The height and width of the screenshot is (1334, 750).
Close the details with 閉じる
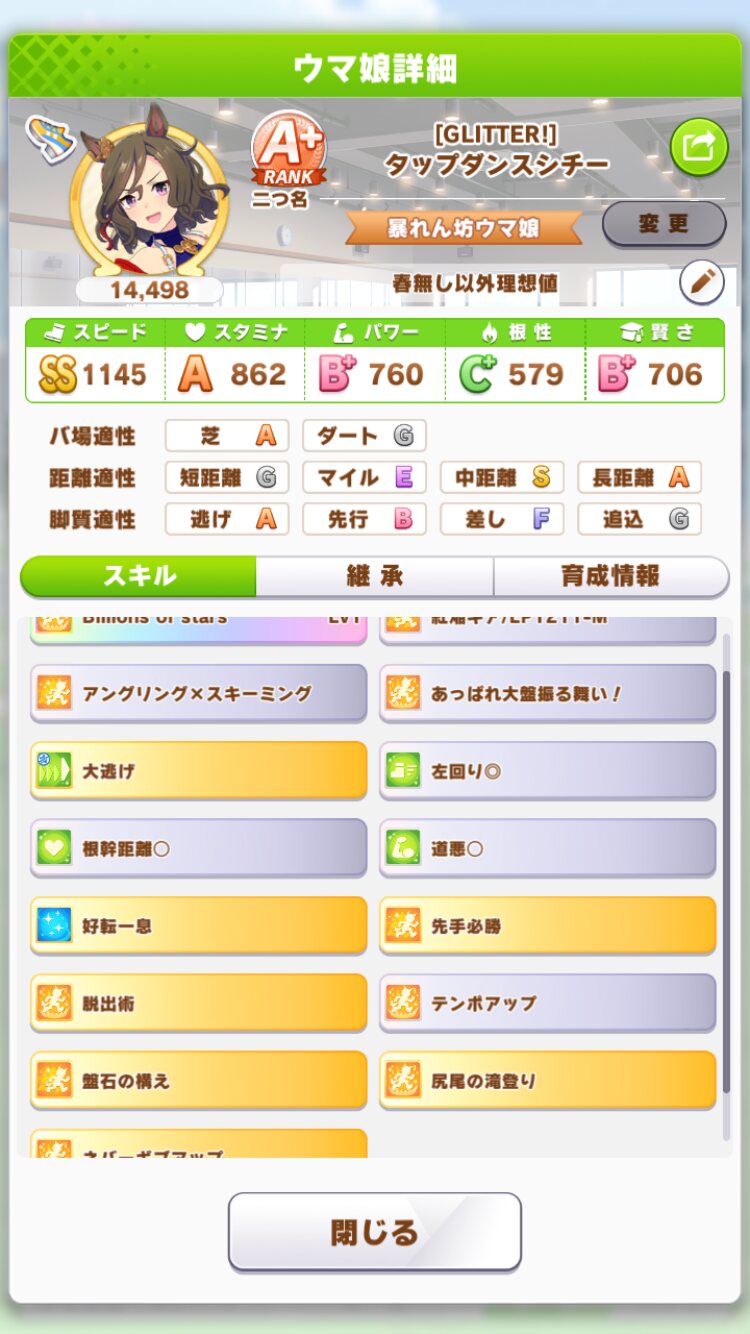374,1231
